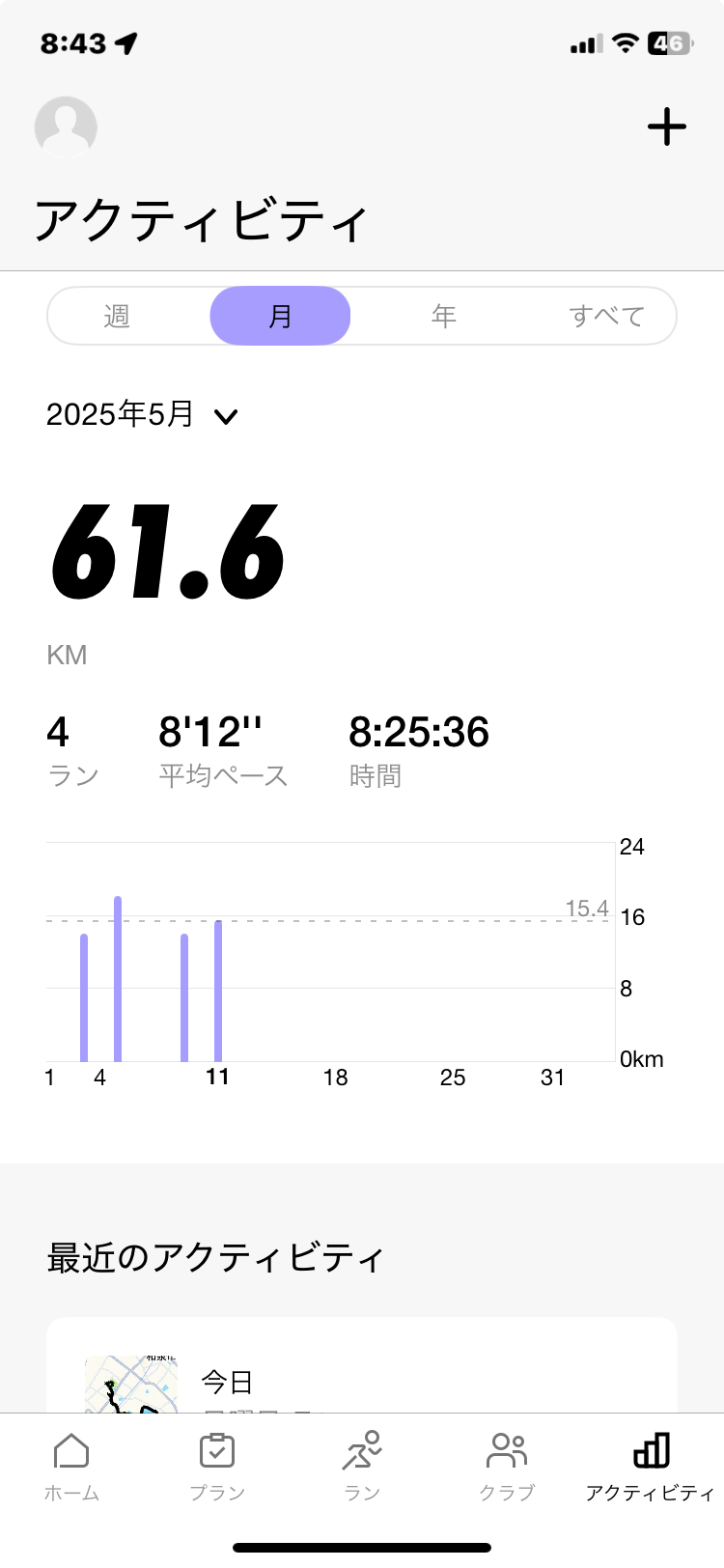This screenshot has height=1568, width=724.
Task: Show すべて activity stats
Action: 606,316
